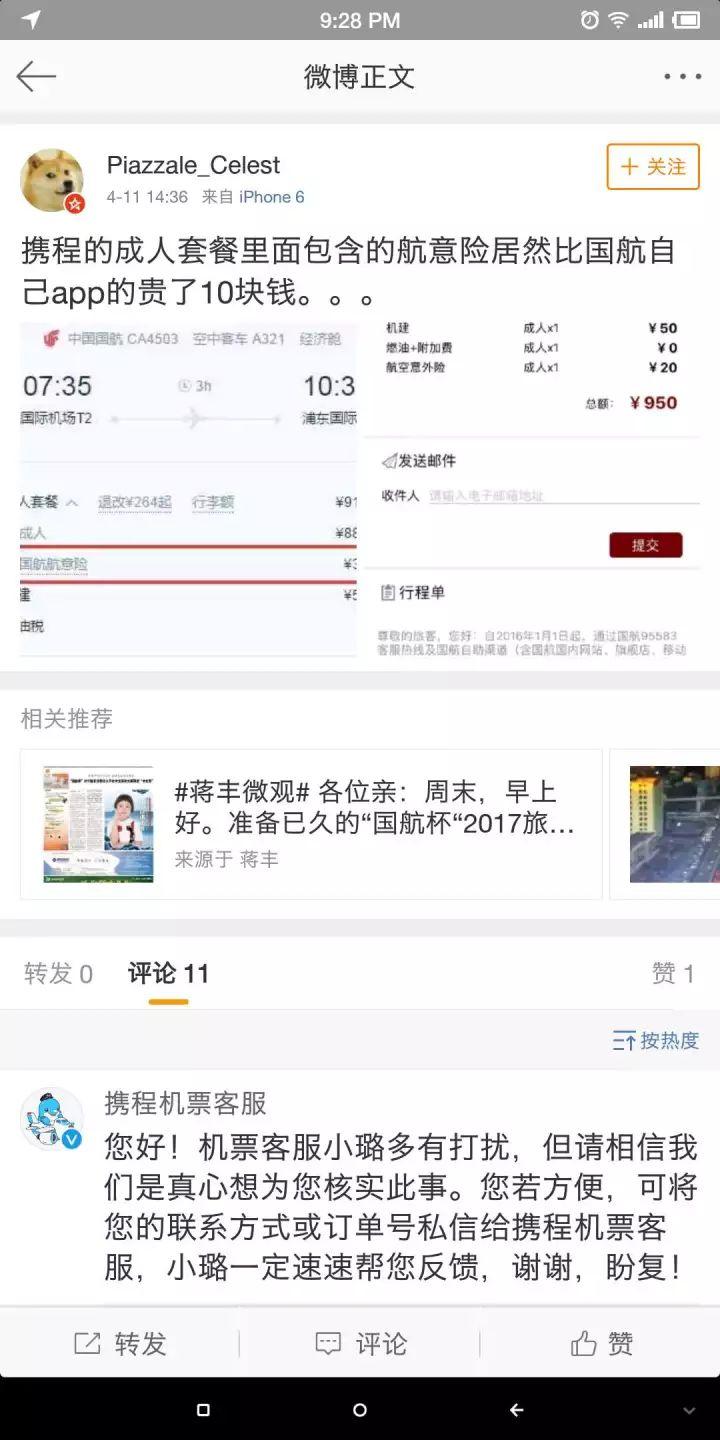Show the list of likes (赞 1)
The width and height of the screenshot is (720, 1440).
[x=673, y=974]
